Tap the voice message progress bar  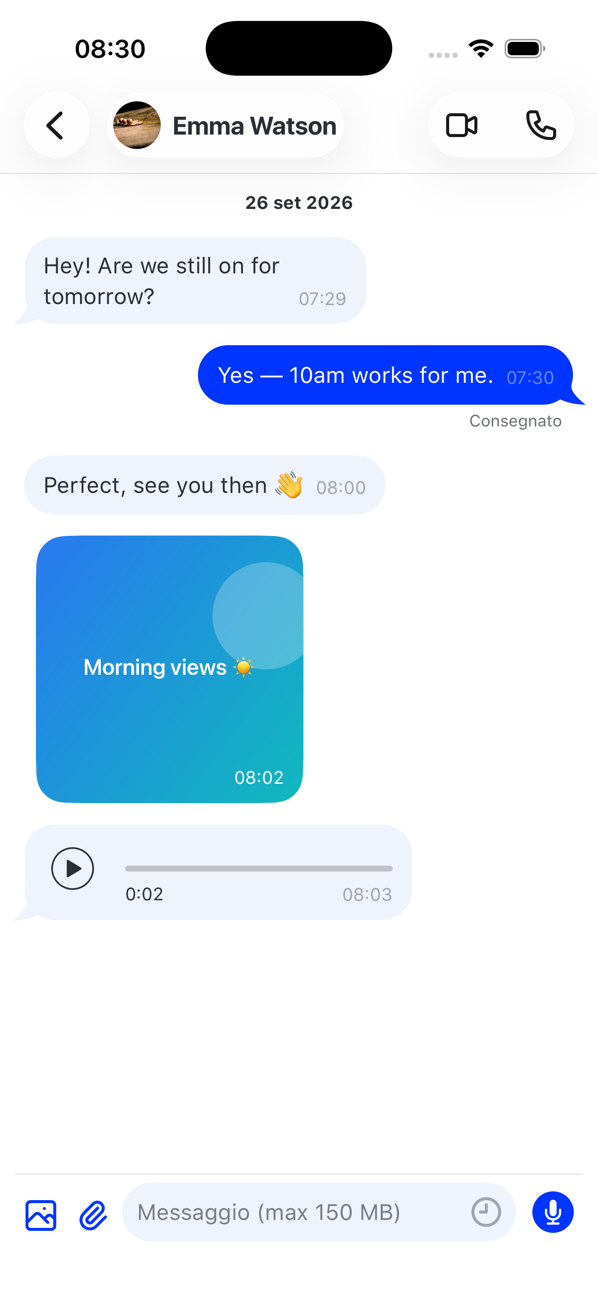point(259,868)
